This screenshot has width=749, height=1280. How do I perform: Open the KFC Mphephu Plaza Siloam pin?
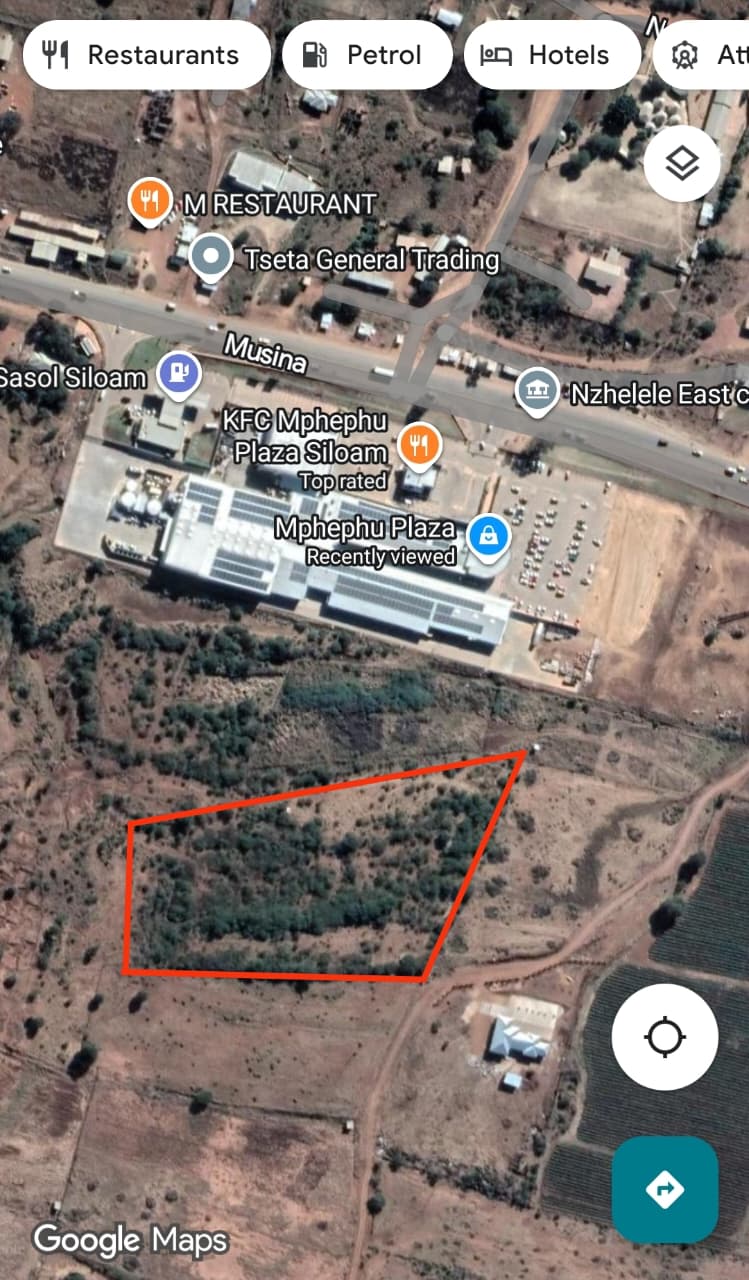pyautogui.click(x=420, y=444)
